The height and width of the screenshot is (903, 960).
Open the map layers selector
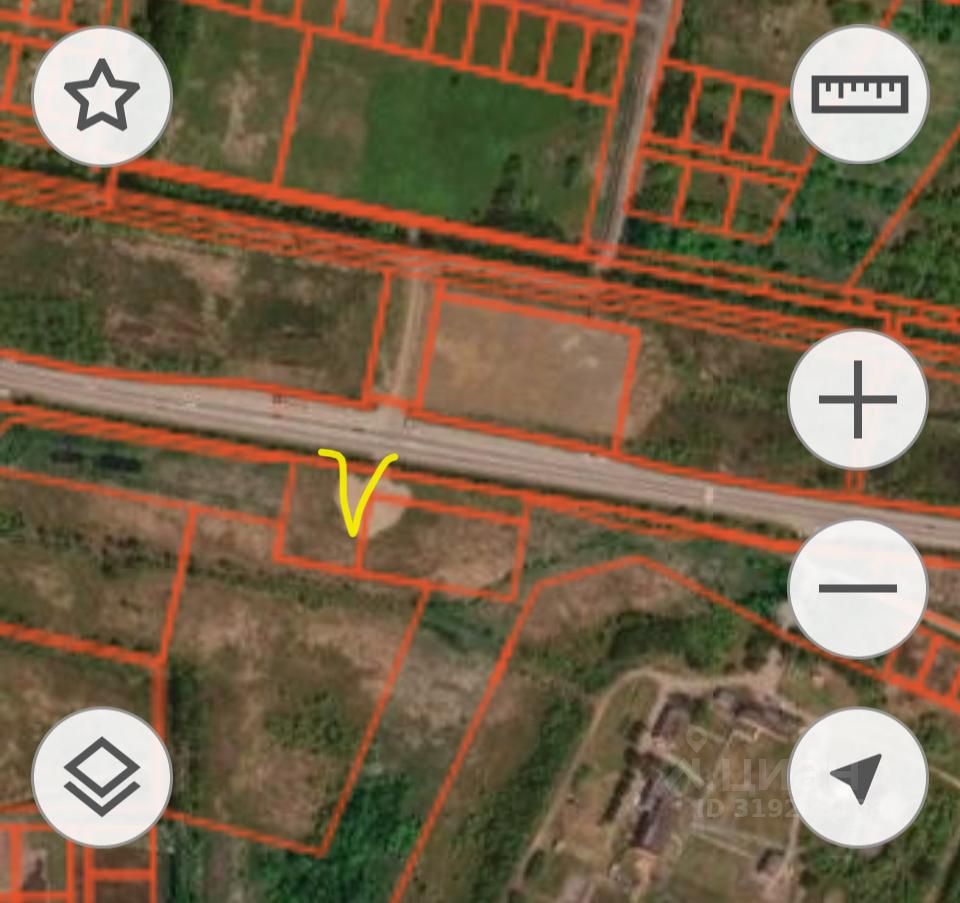[101, 777]
